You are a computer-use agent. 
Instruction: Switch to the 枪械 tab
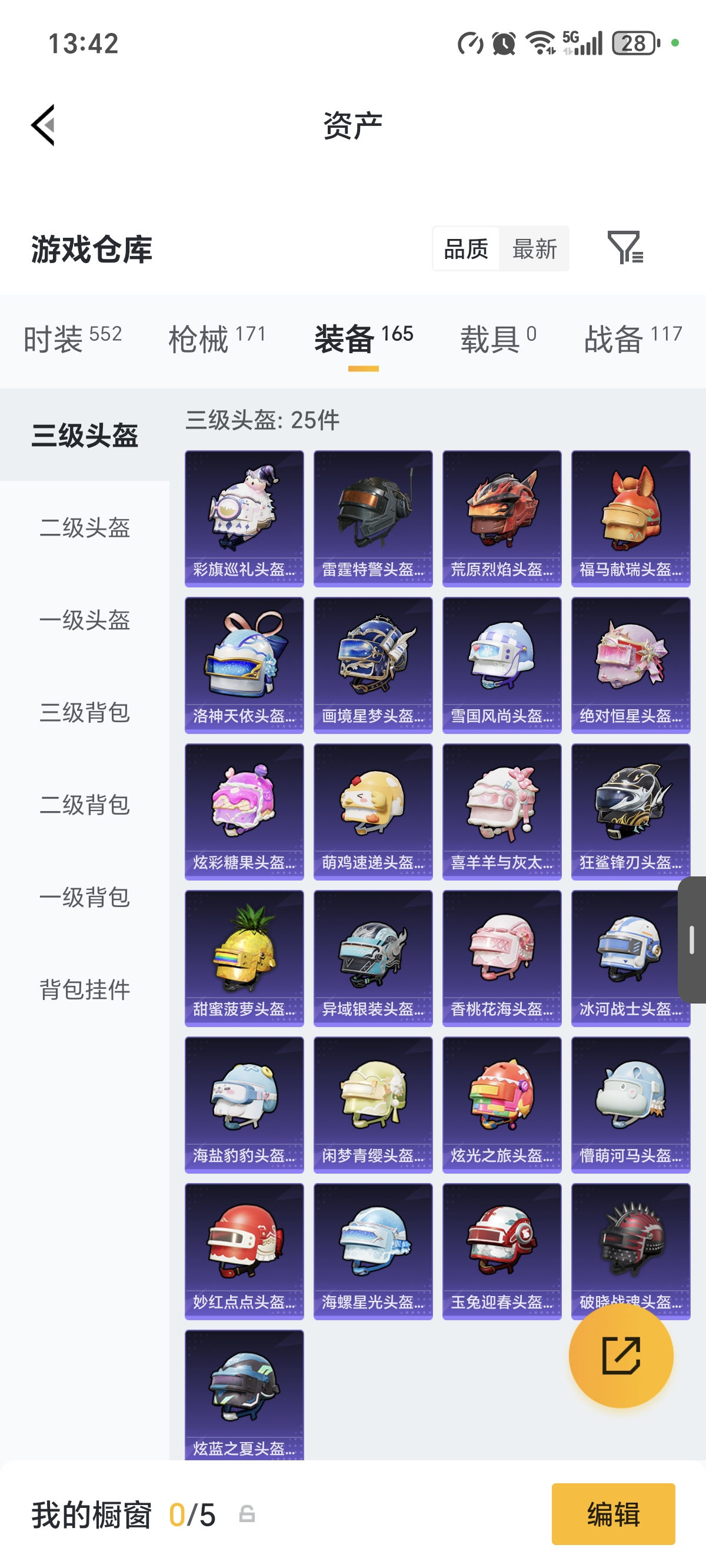[217, 338]
